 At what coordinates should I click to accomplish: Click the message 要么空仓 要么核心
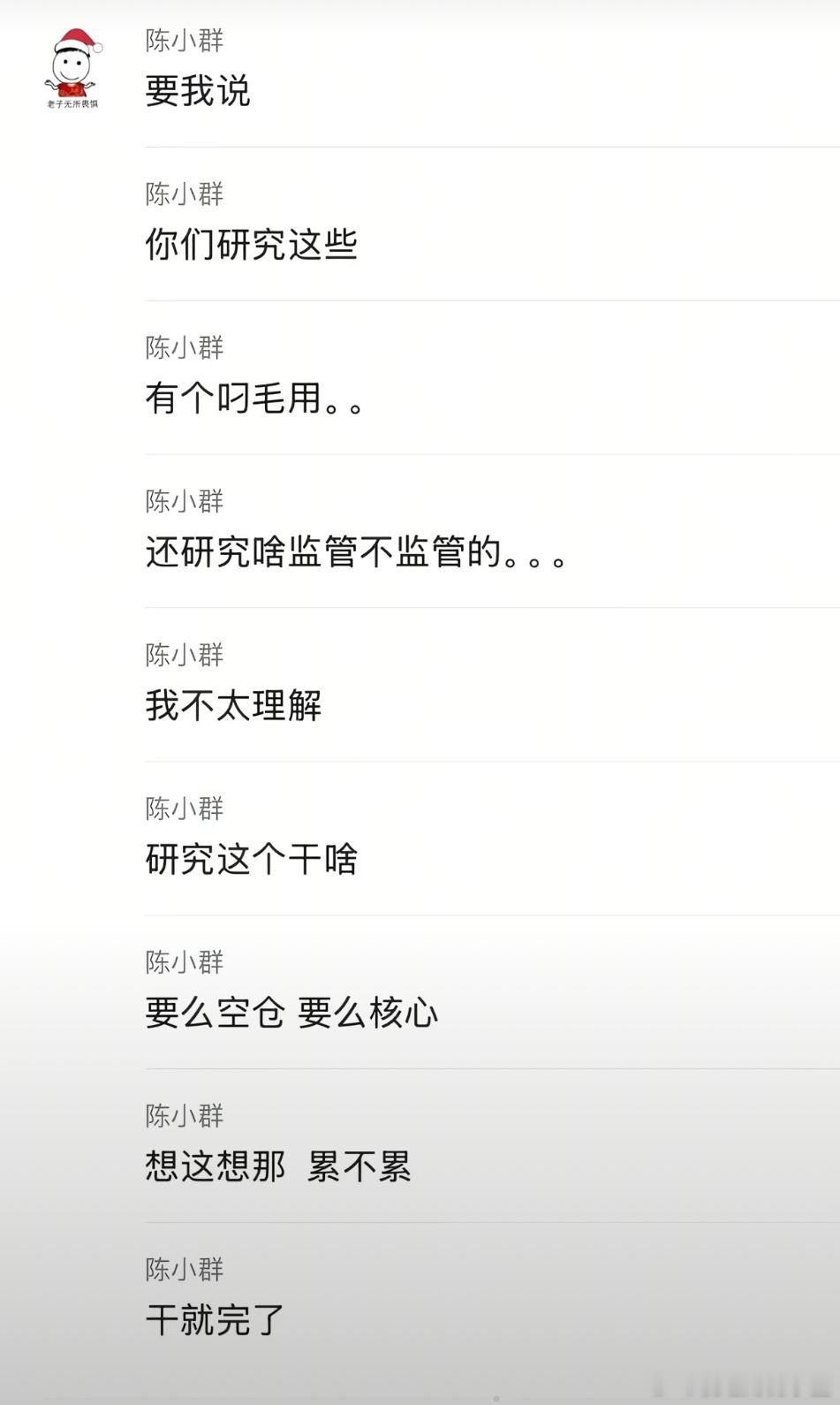[x=291, y=1014]
